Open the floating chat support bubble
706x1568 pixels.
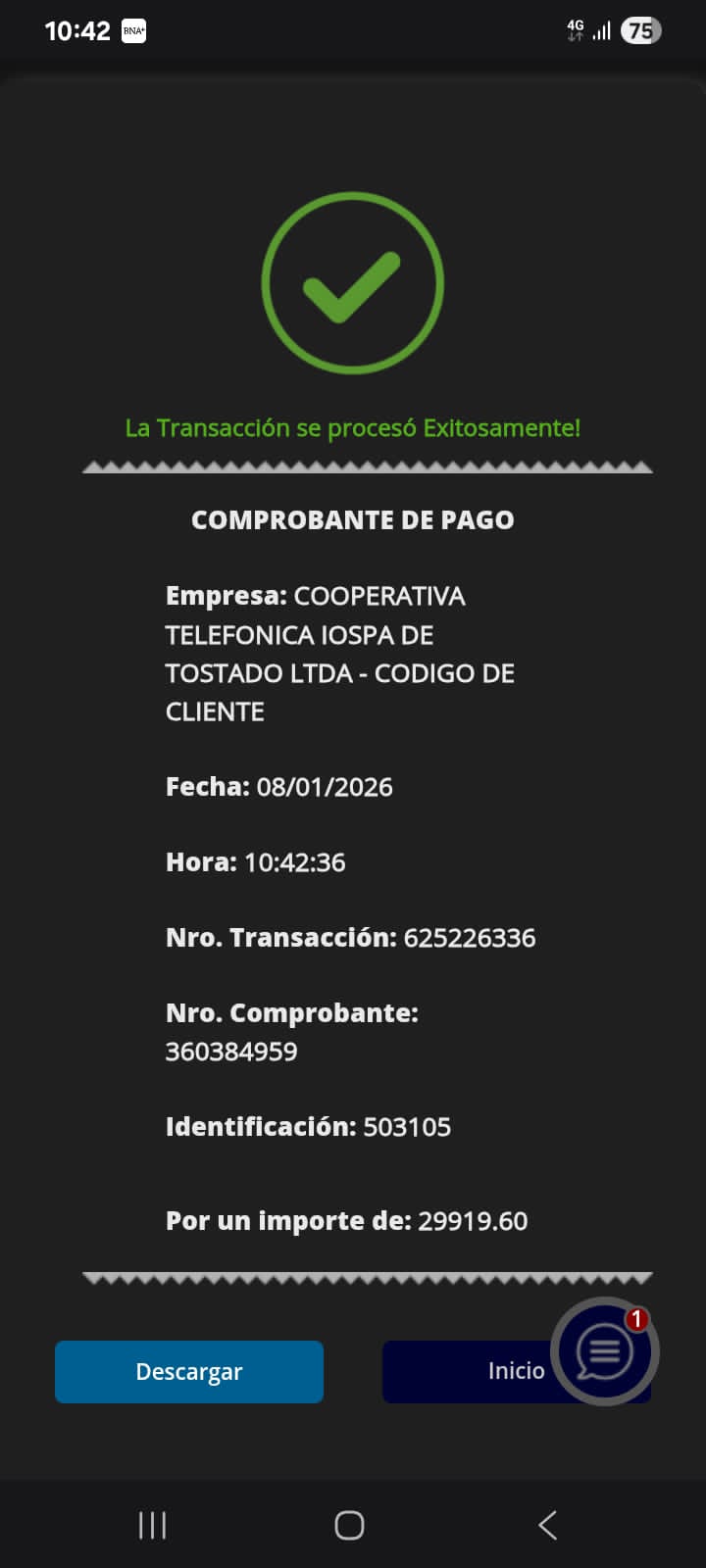[604, 1351]
